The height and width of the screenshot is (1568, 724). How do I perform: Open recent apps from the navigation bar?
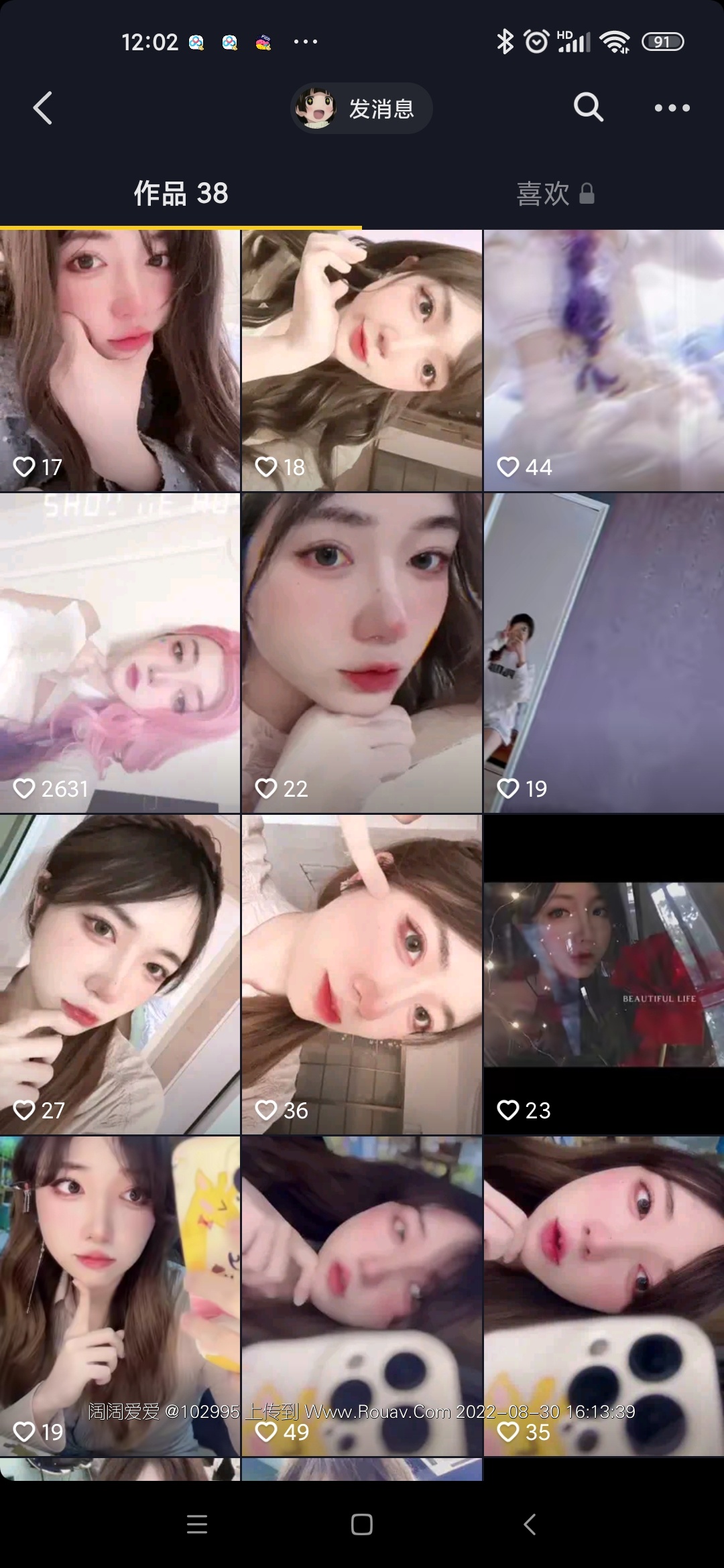point(197,1524)
